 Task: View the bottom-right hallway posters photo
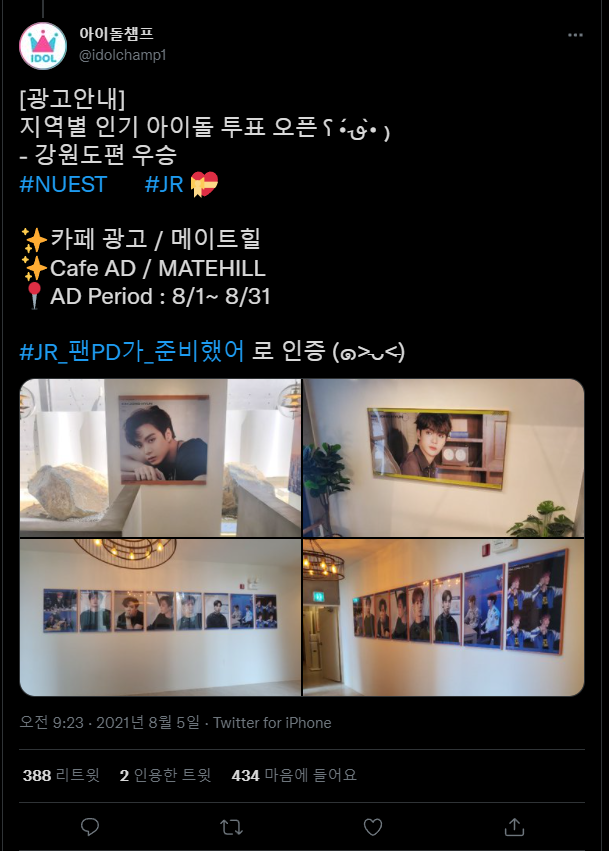(443, 617)
